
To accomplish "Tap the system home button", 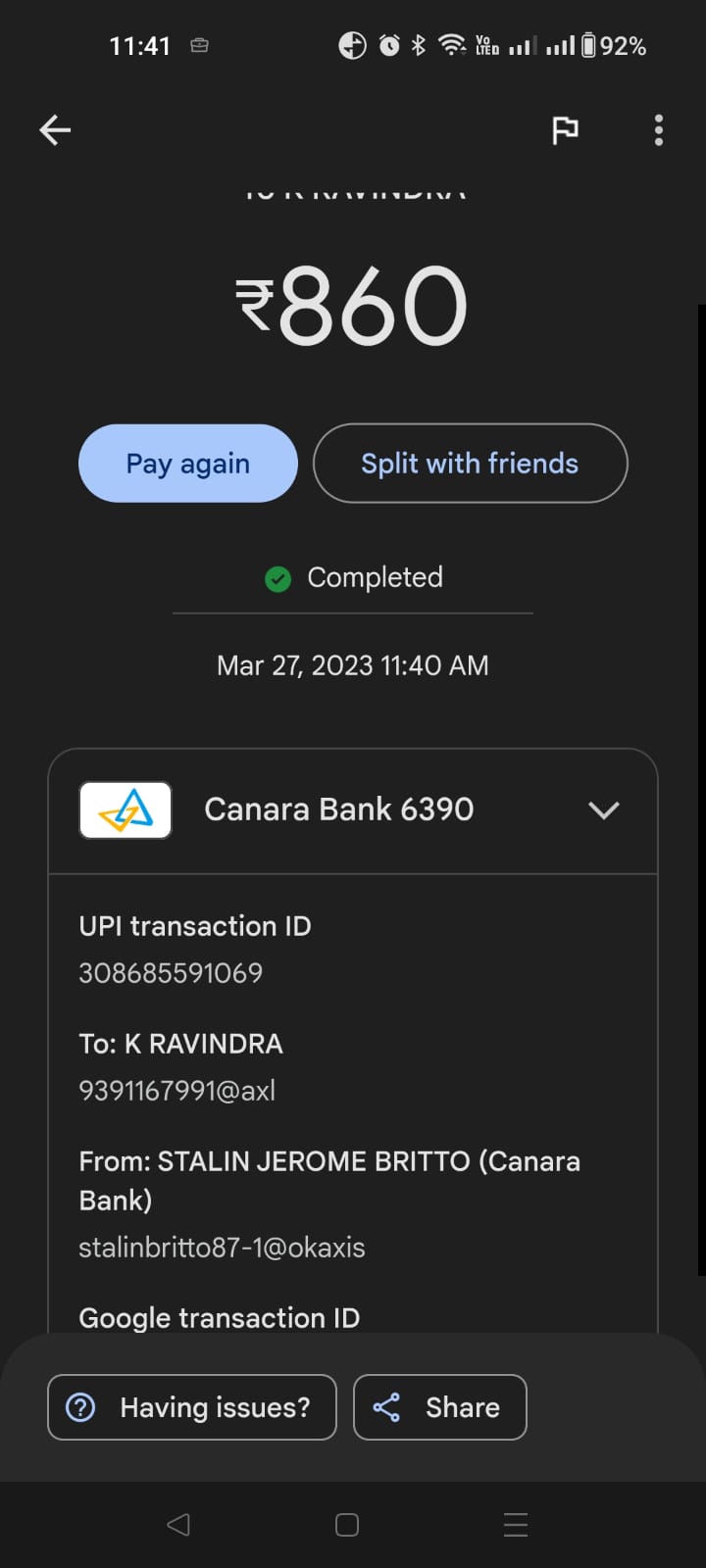I will [347, 1525].
